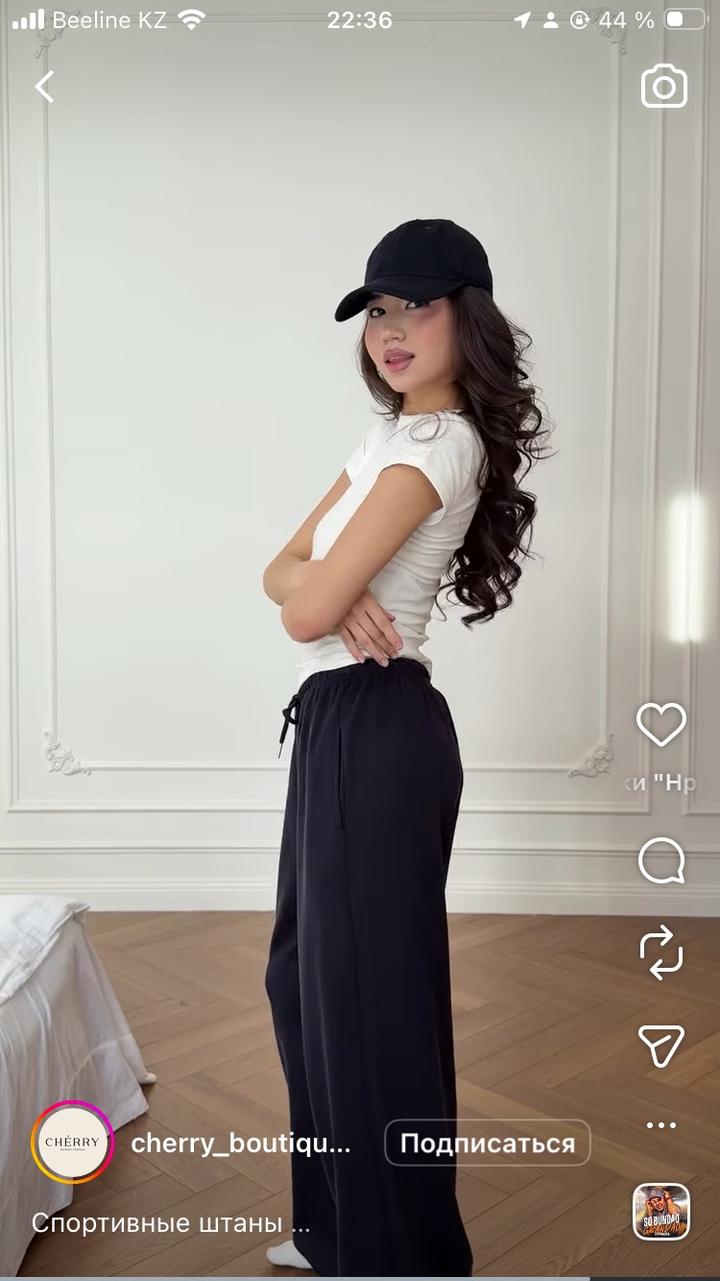The image size is (720, 1281).
Task: Like this reel with the heart
Action: coord(661,724)
